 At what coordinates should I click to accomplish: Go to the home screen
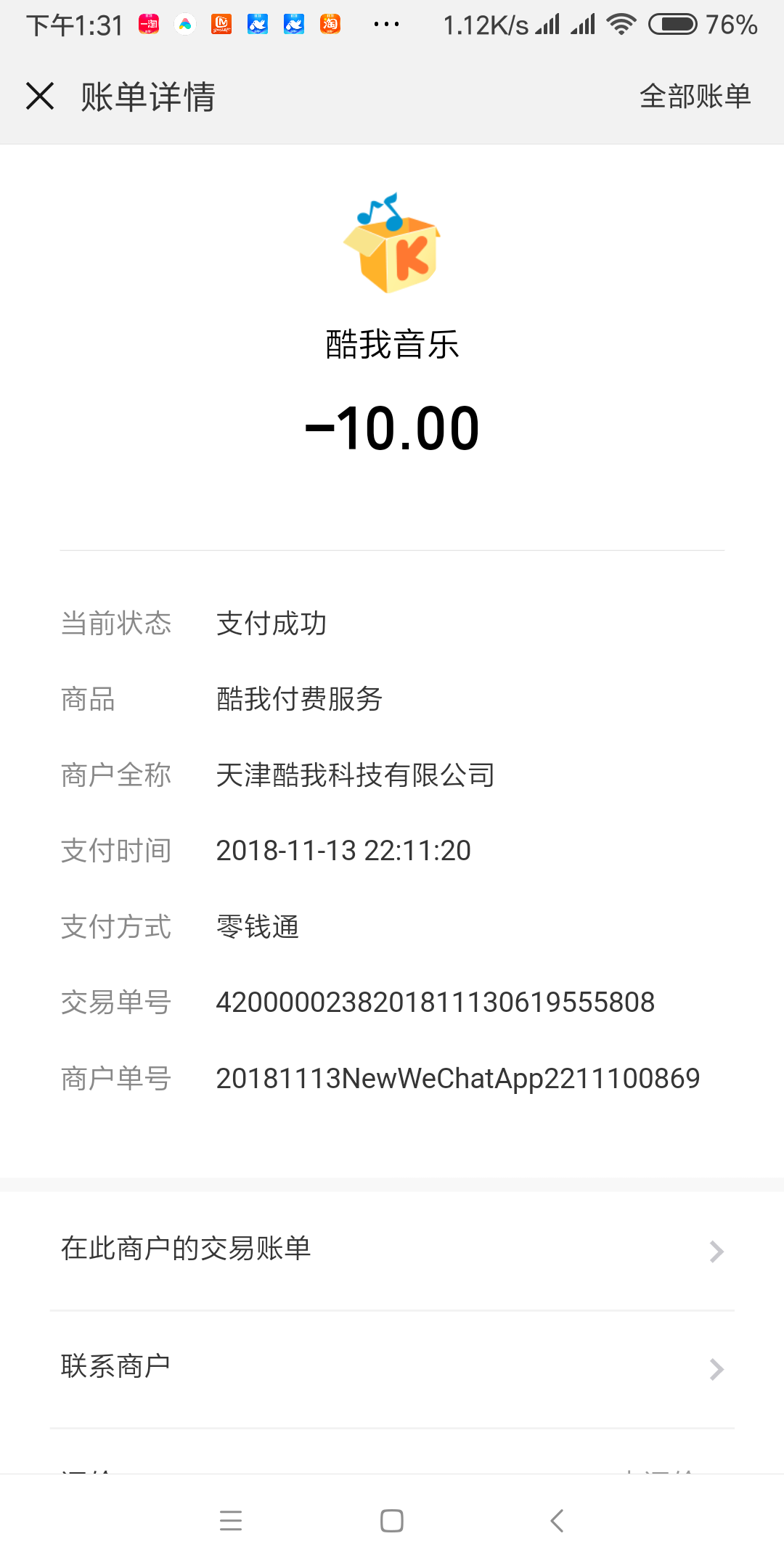pyautogui.click(x=392, y=1520)
